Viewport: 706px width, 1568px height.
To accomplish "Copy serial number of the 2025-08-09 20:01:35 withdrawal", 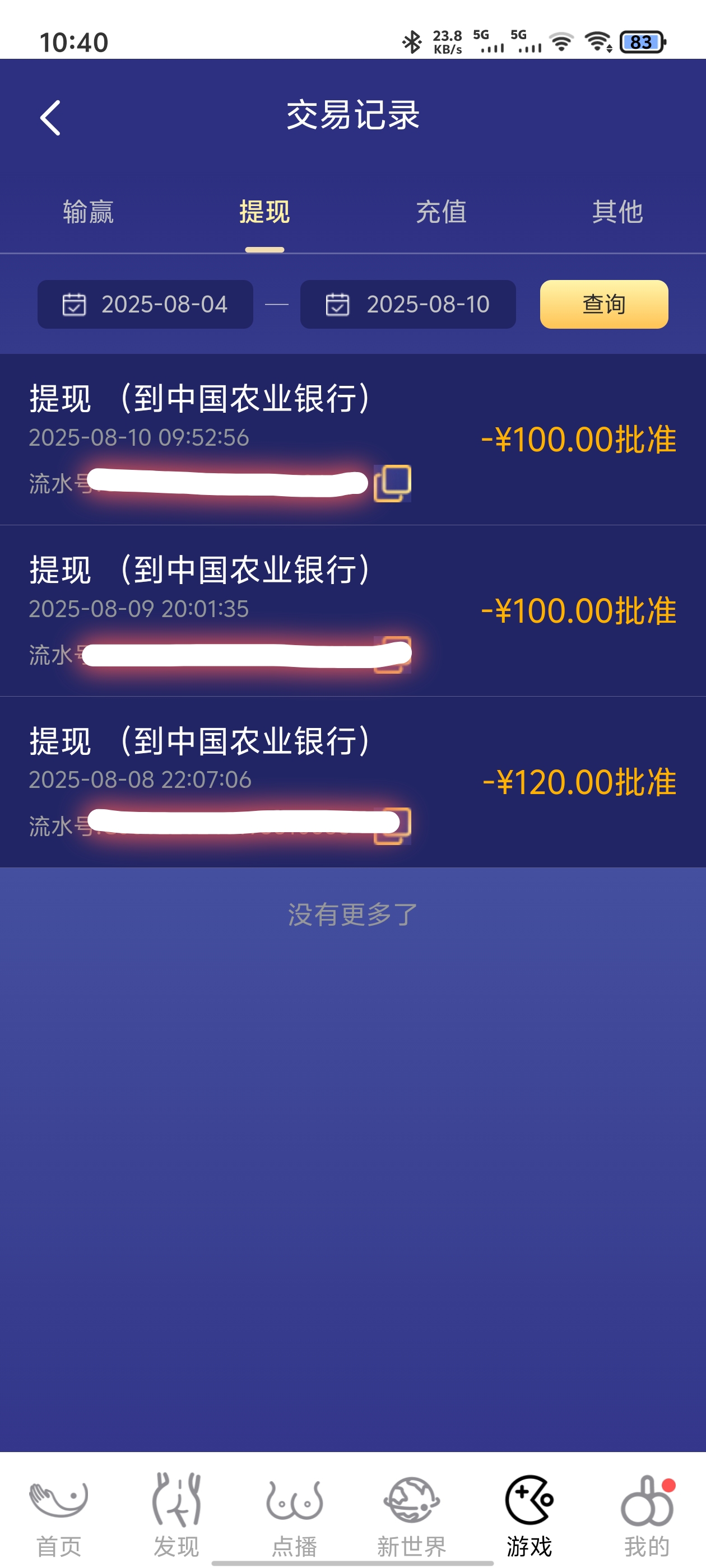I will [393, 656].
